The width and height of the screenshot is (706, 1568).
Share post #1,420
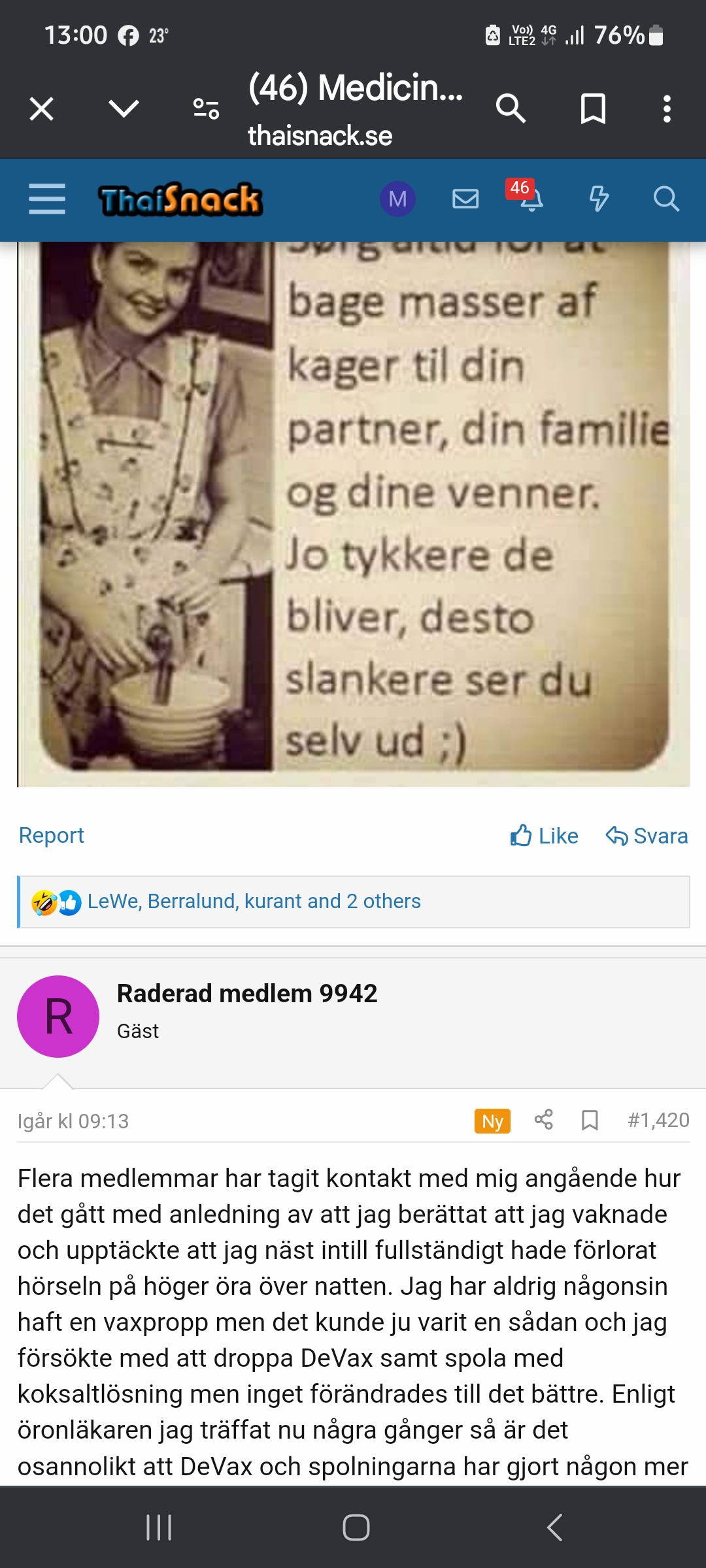tap(544, 1120)
